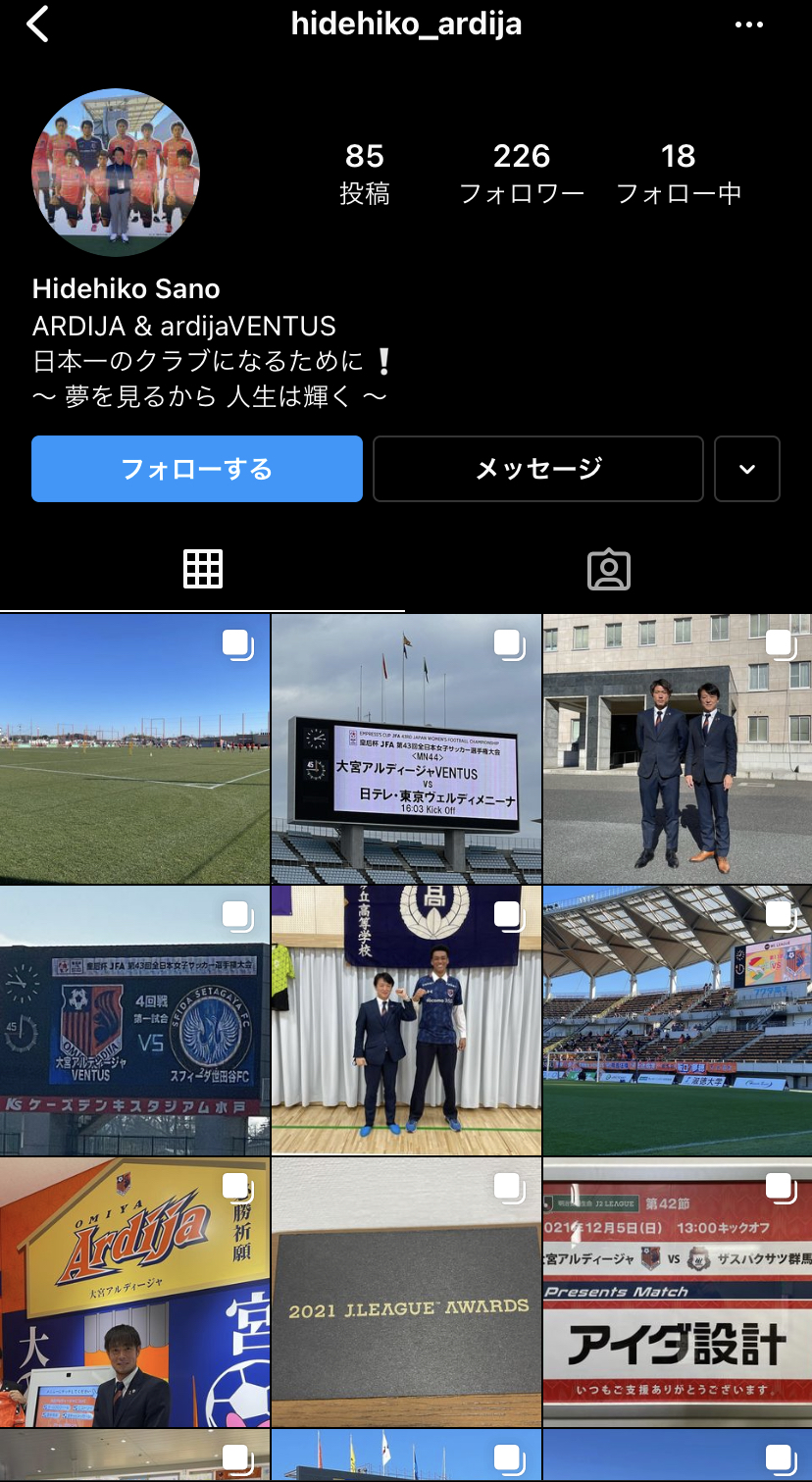Screen dimensions: 812x1482
Task: Open the hidehiko_ardija profile picture
Action: point(116,173)
